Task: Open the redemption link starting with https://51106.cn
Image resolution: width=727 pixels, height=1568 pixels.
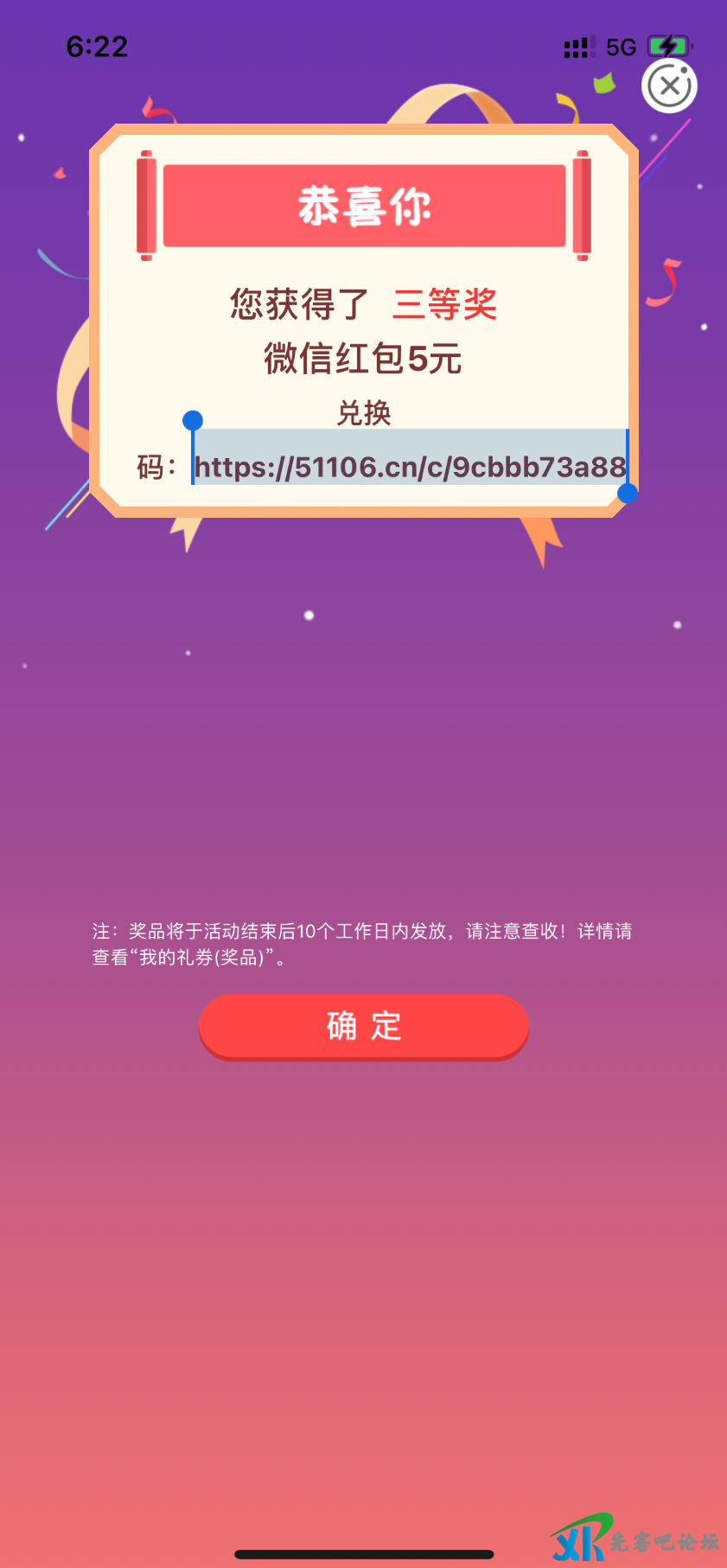Action: pyautogui.click(x=410, y=466)
